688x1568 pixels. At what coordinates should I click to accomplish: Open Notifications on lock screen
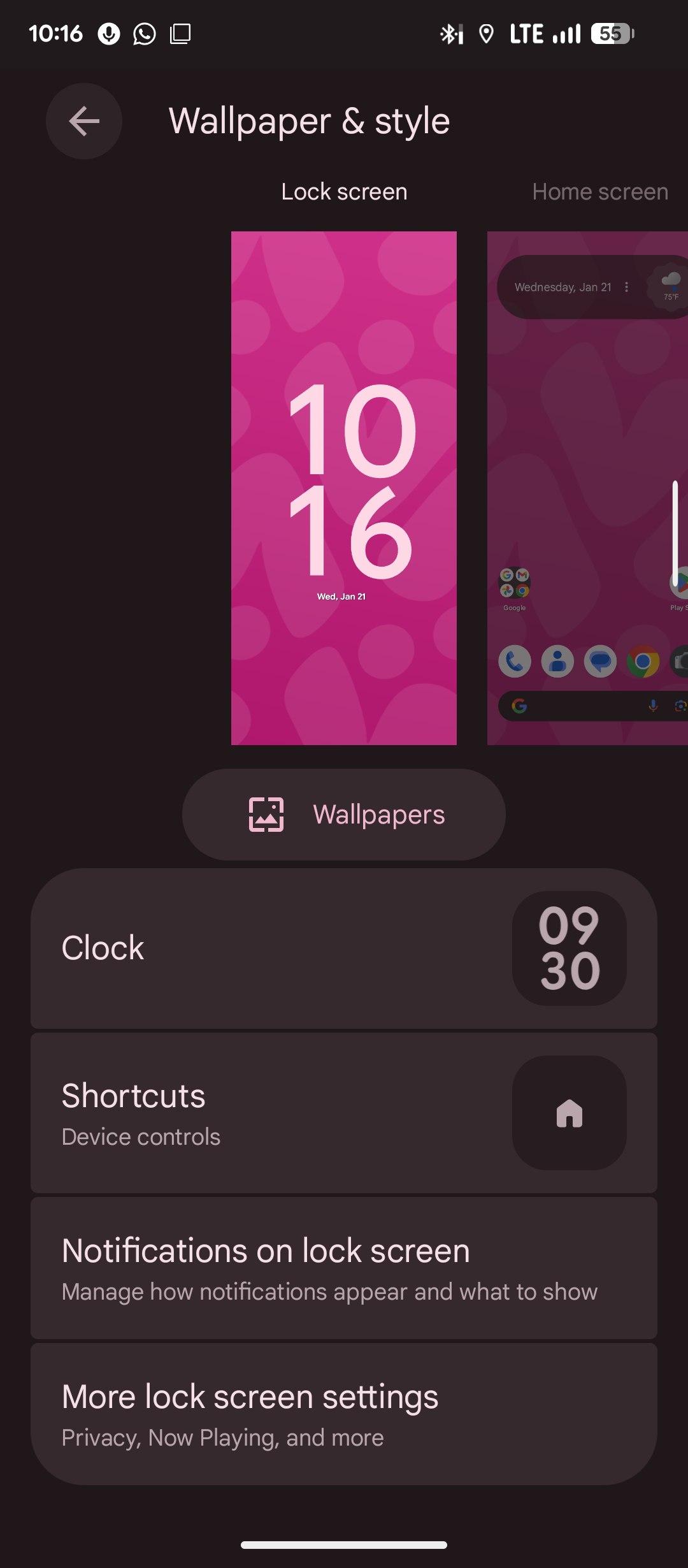pos(344,1268)
